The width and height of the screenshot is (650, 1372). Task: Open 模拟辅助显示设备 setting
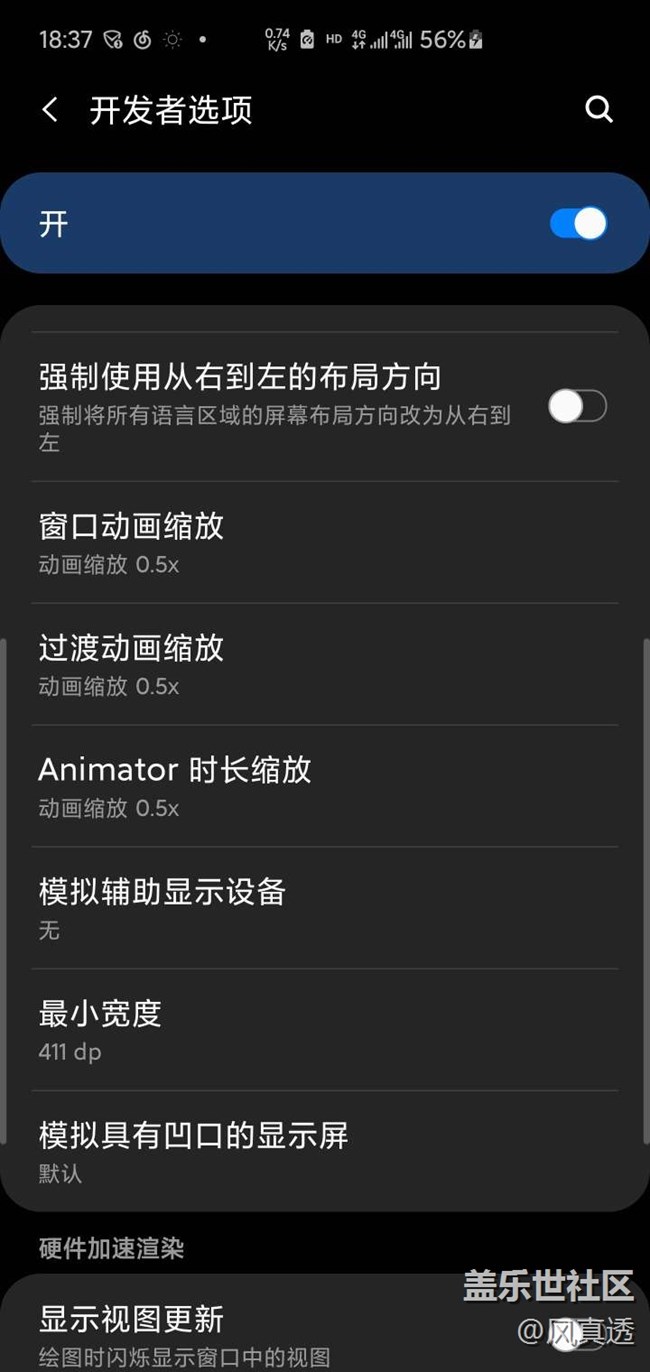click(325, 908)
